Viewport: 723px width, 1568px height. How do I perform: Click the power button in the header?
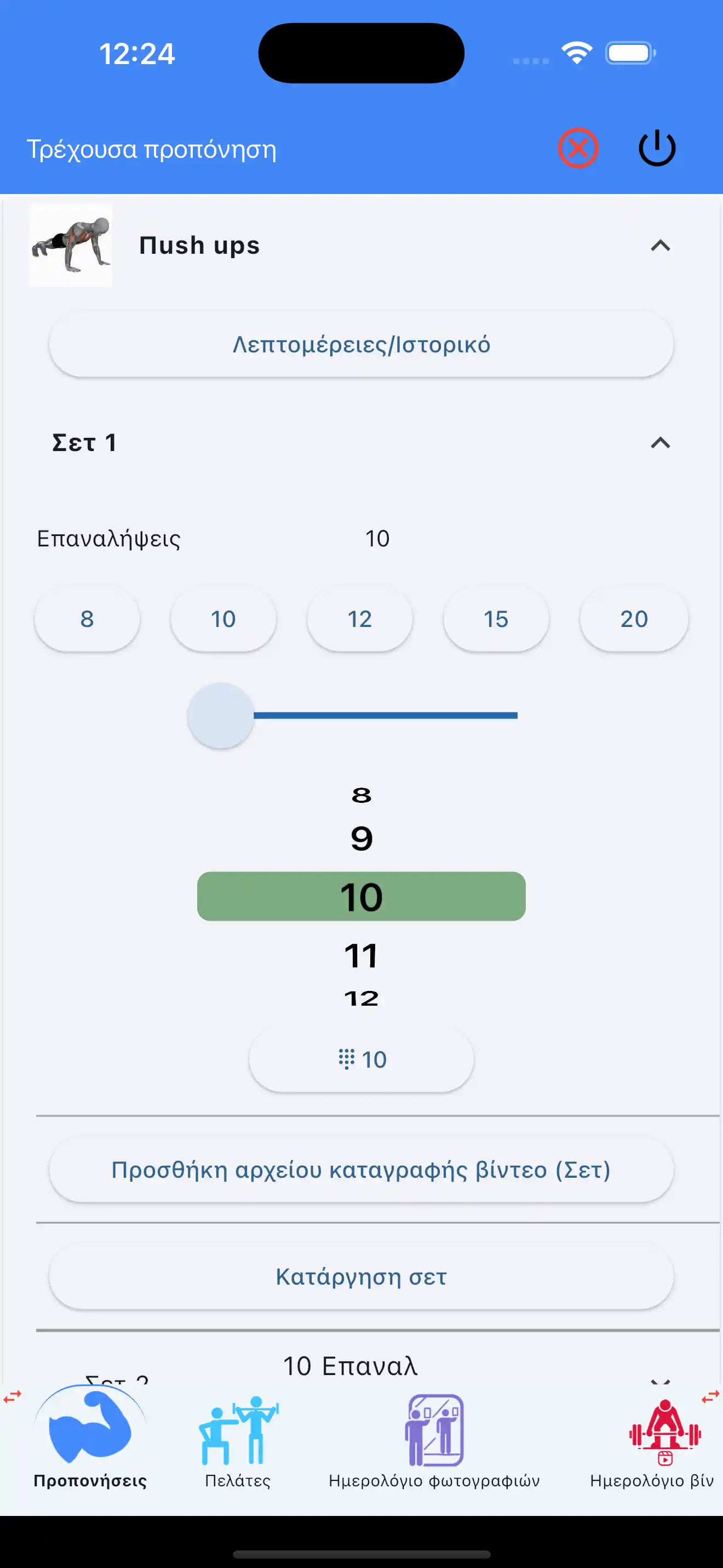656,148
